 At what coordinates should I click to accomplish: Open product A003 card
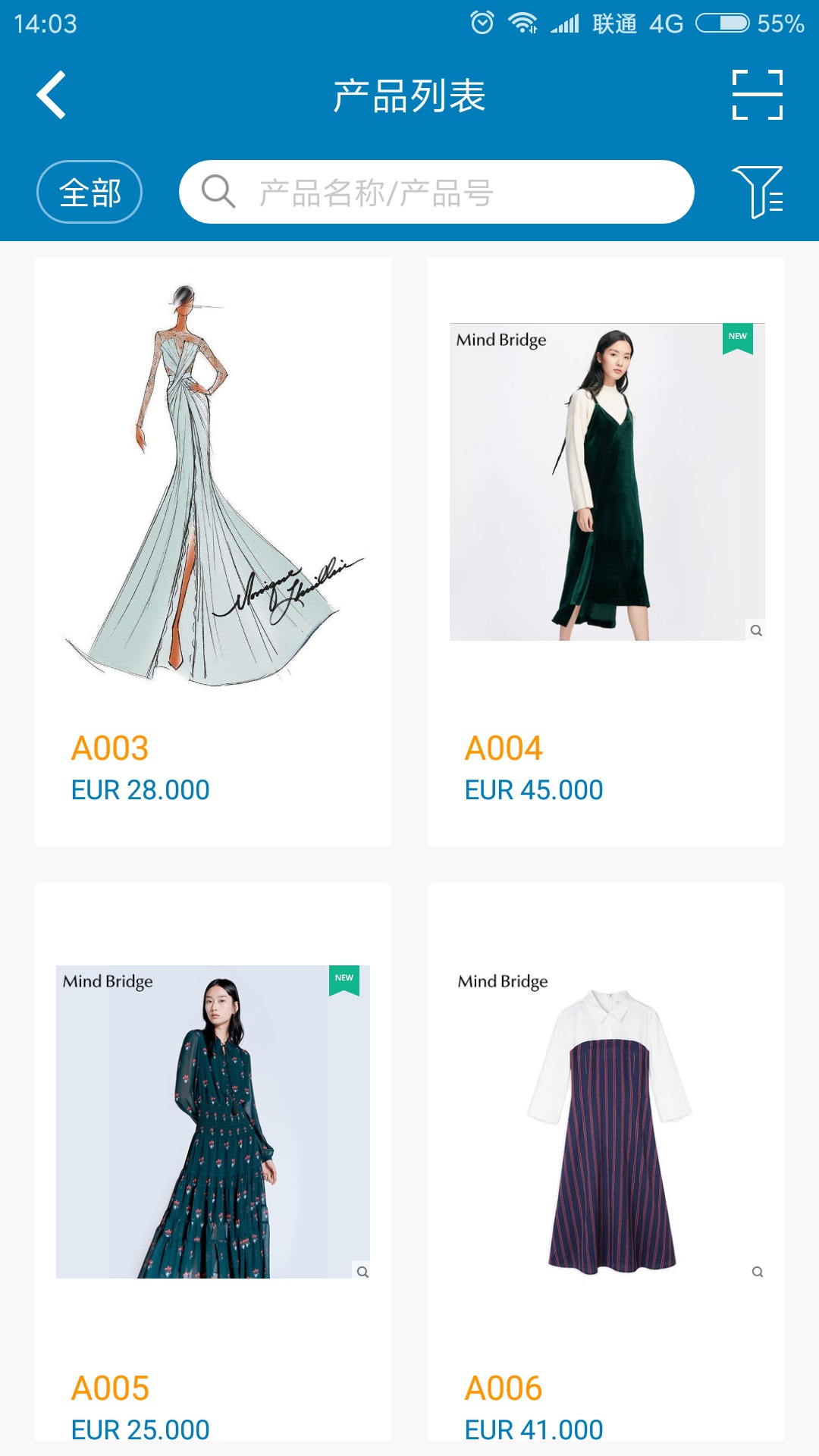click(x=212, y=551)
